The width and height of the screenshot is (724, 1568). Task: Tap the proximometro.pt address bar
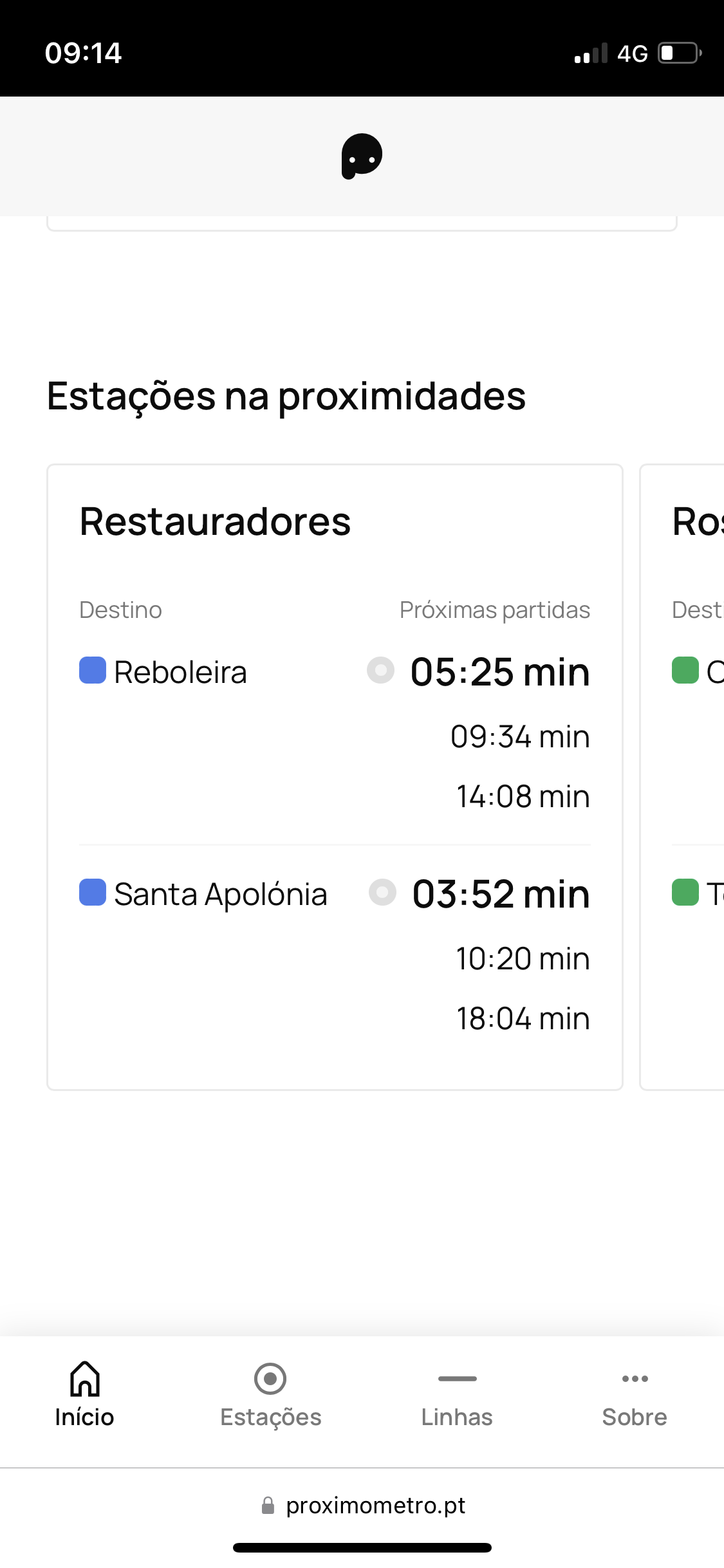click(363, 1506)
